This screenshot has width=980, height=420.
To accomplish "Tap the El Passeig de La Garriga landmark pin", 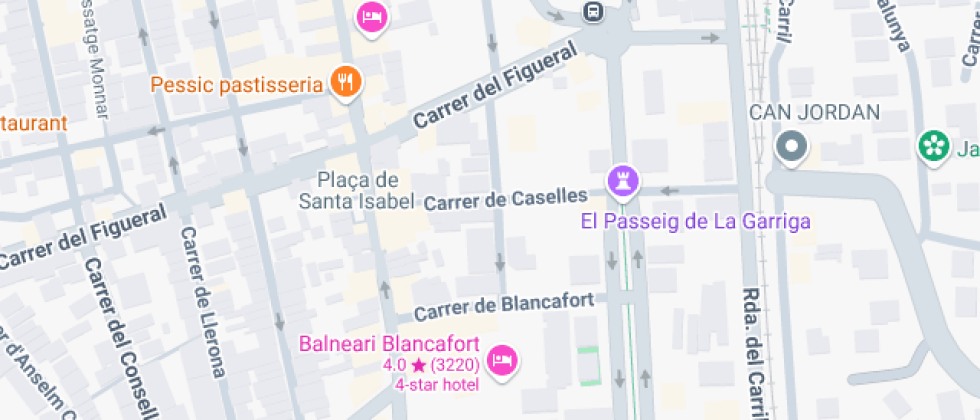I will click(x=623, y=182).
